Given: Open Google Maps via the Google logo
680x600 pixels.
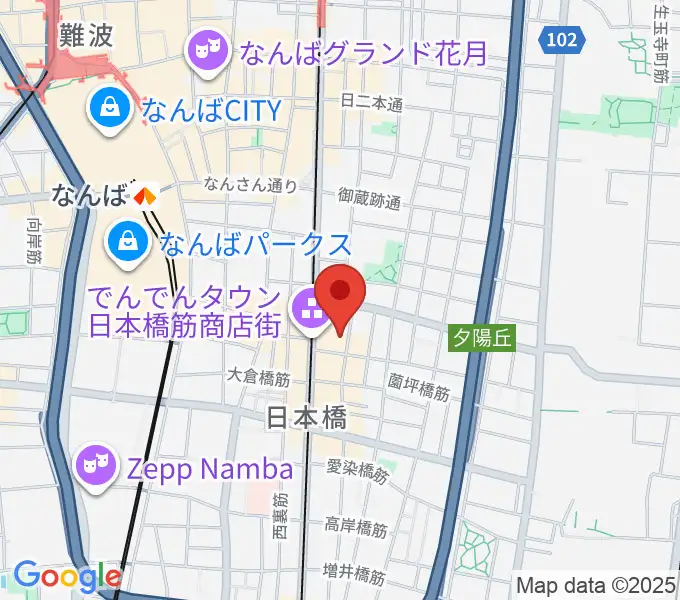Looking at the screenshot, I should pos(66,577).
